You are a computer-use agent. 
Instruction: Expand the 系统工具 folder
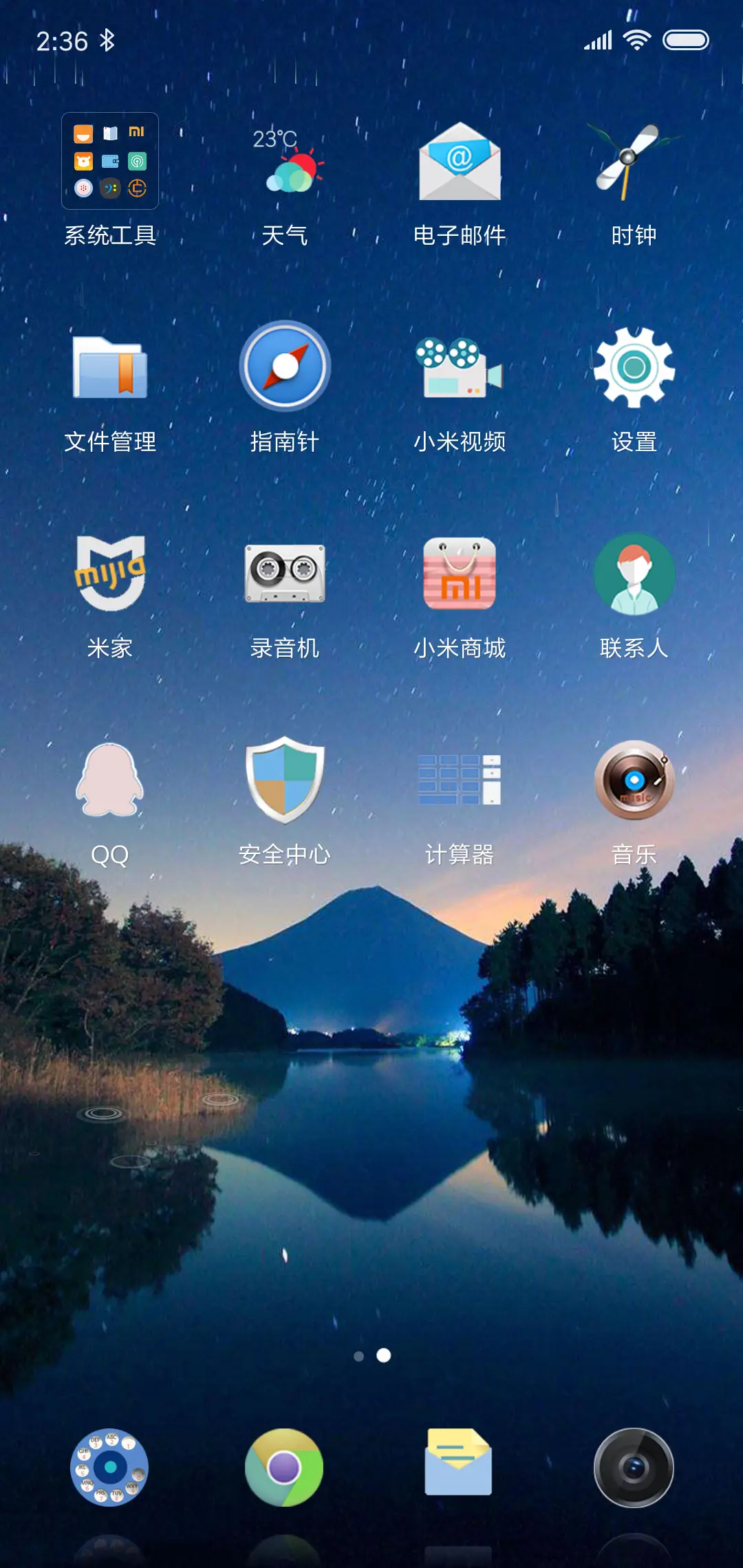(110, 162)
